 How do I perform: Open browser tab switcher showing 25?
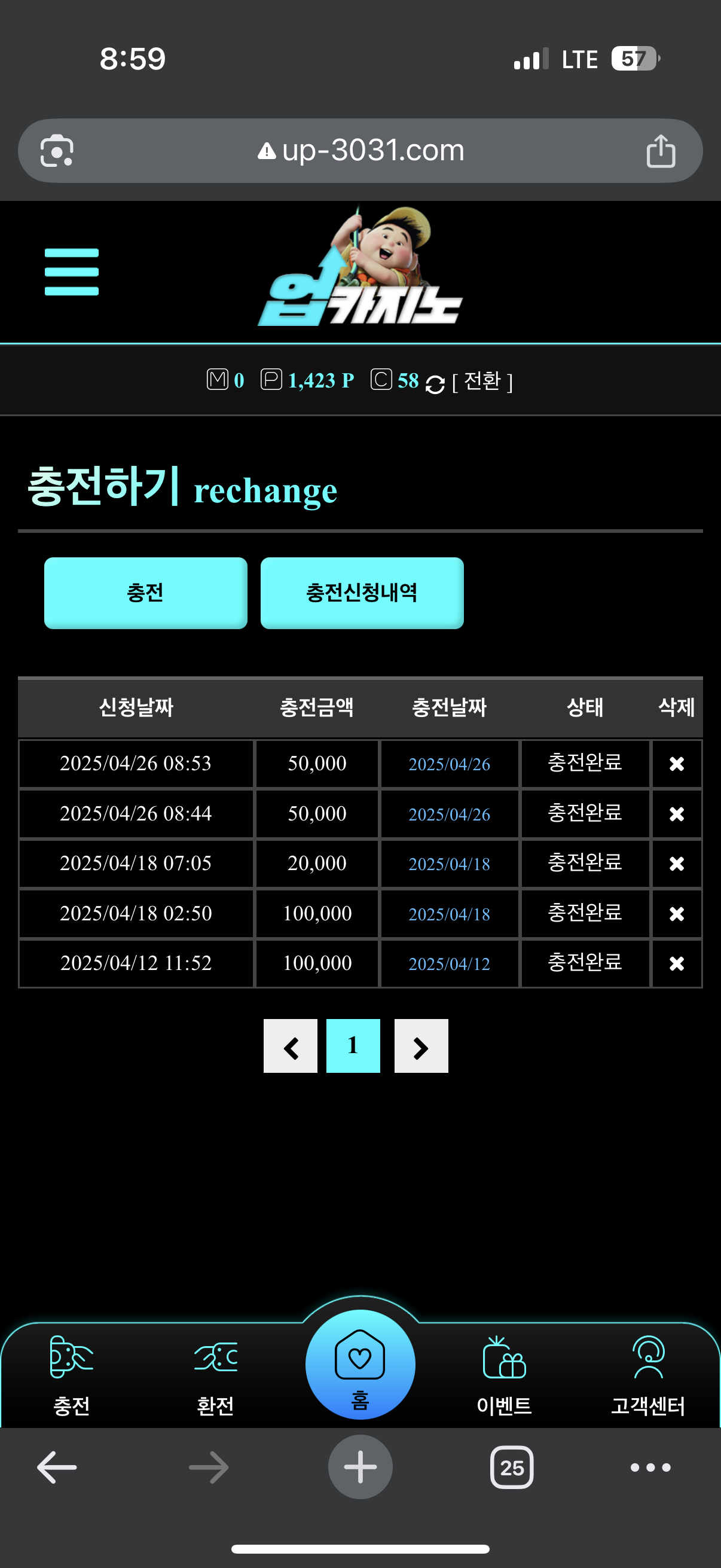coord(512,1468)
